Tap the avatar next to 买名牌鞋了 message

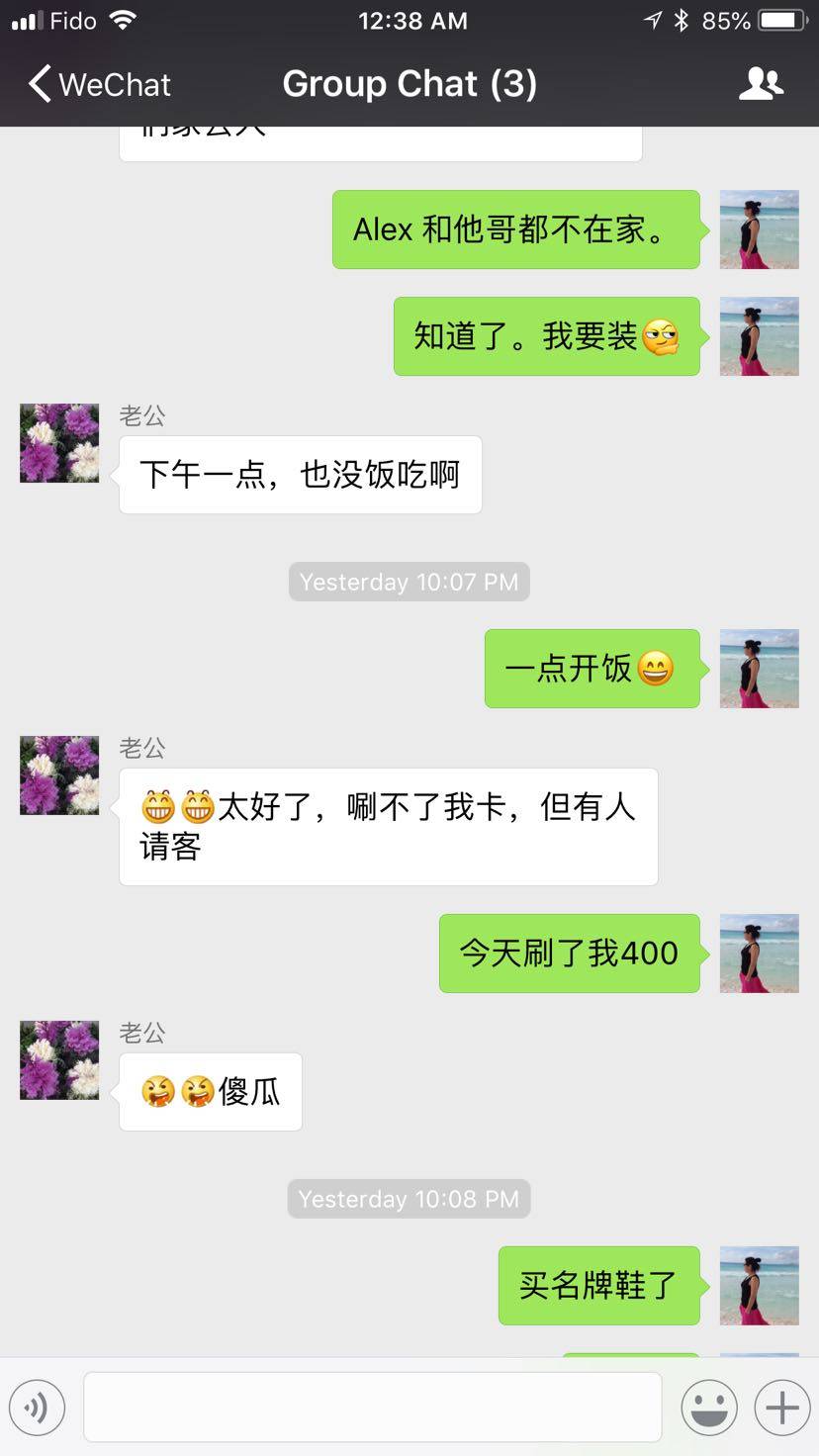coord(759,1286)
